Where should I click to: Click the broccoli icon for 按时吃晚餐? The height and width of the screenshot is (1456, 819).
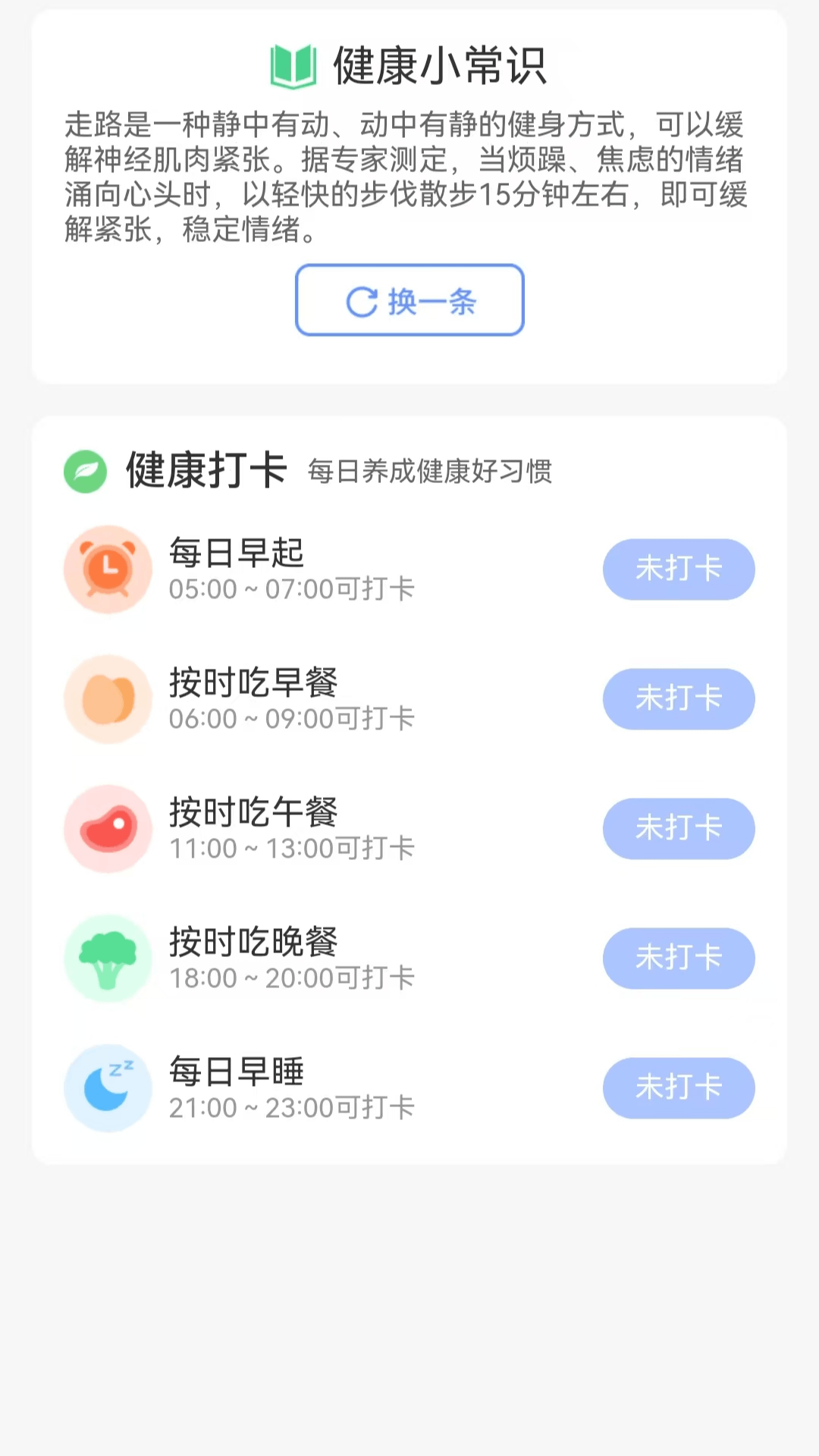pyautogui.click(x=108, y=958)
